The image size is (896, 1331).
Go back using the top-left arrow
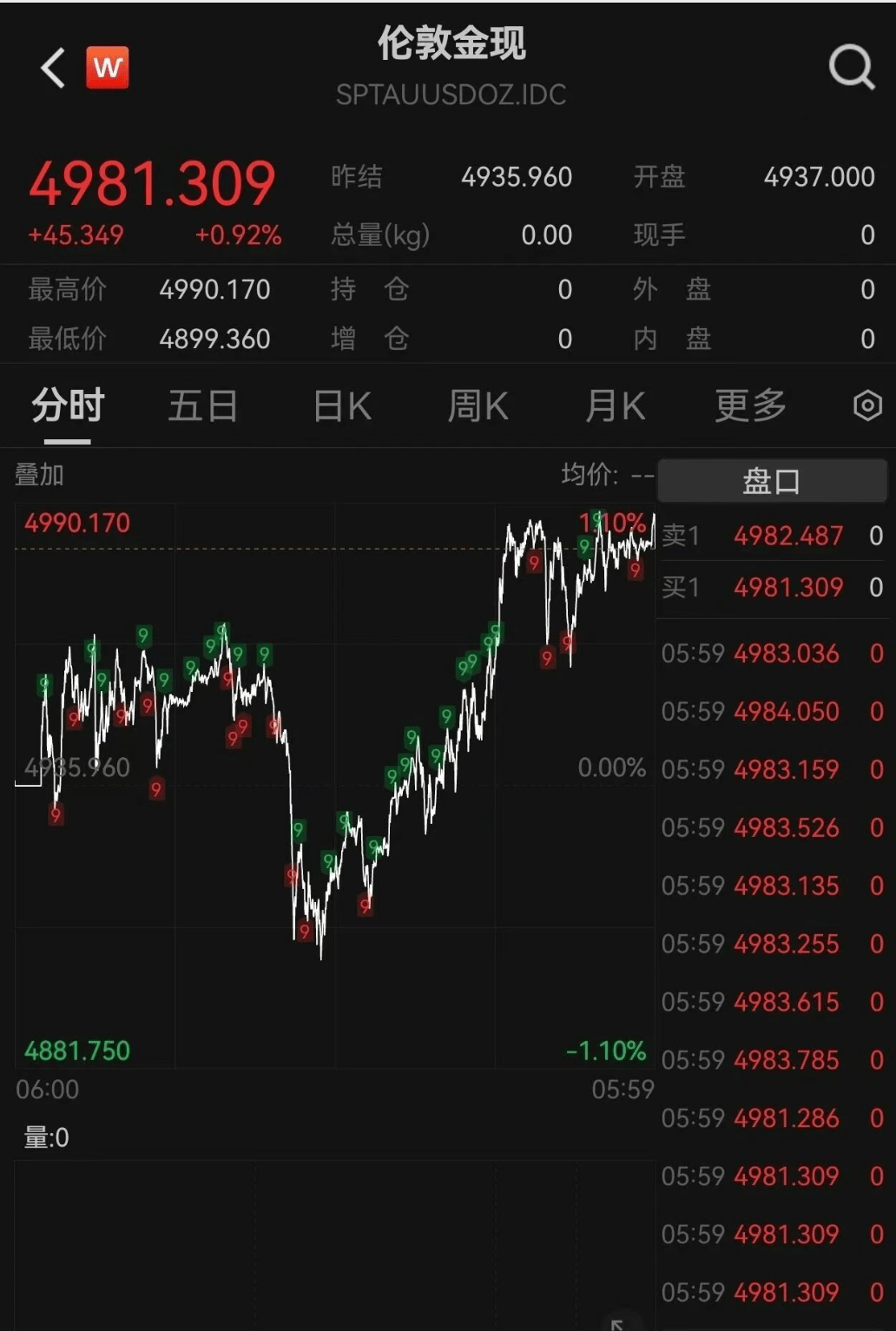click(x=53, y=68)
